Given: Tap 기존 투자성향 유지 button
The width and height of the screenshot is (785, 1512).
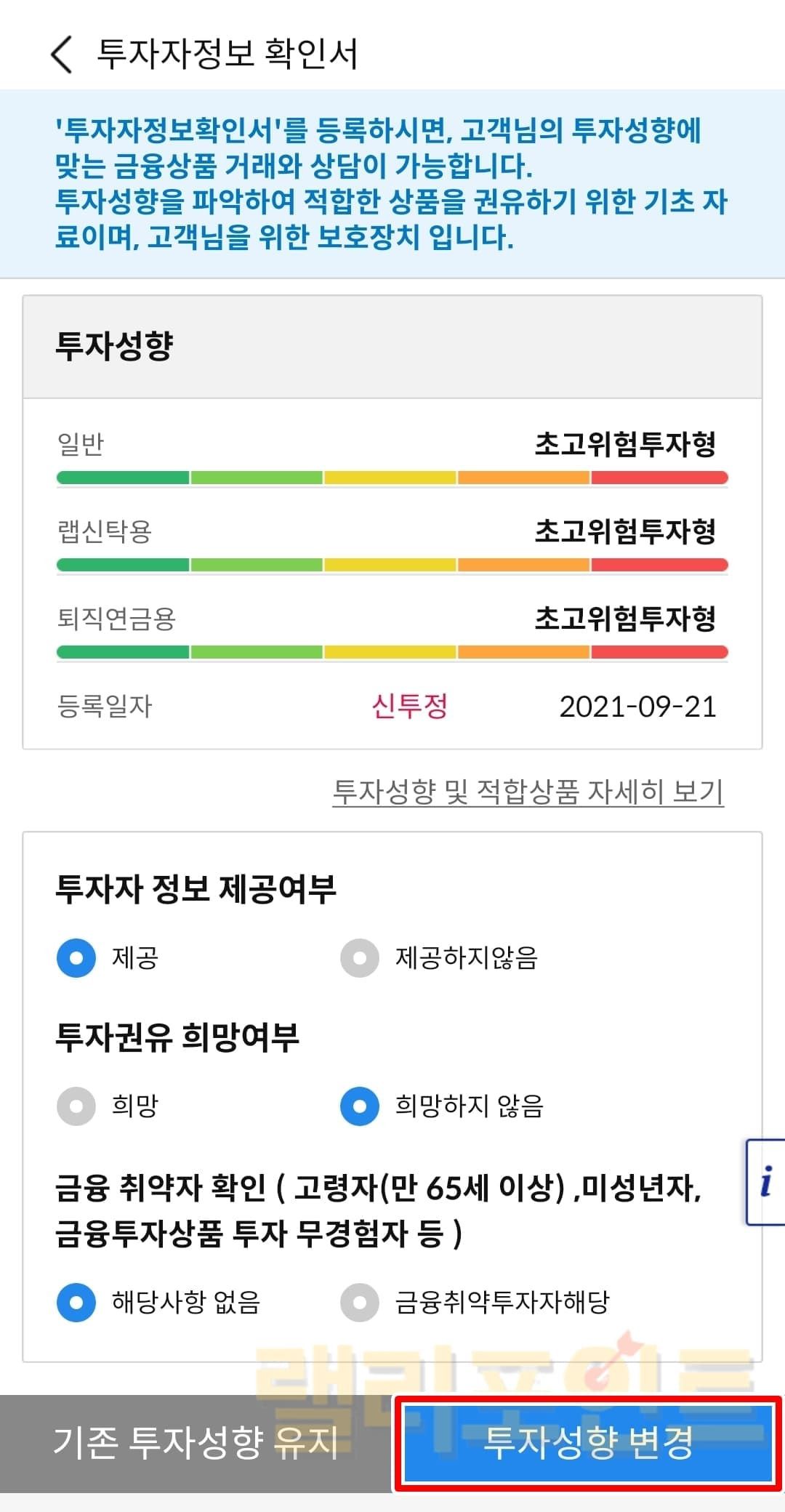Looking at the screenshot, I should [196, 1443].
